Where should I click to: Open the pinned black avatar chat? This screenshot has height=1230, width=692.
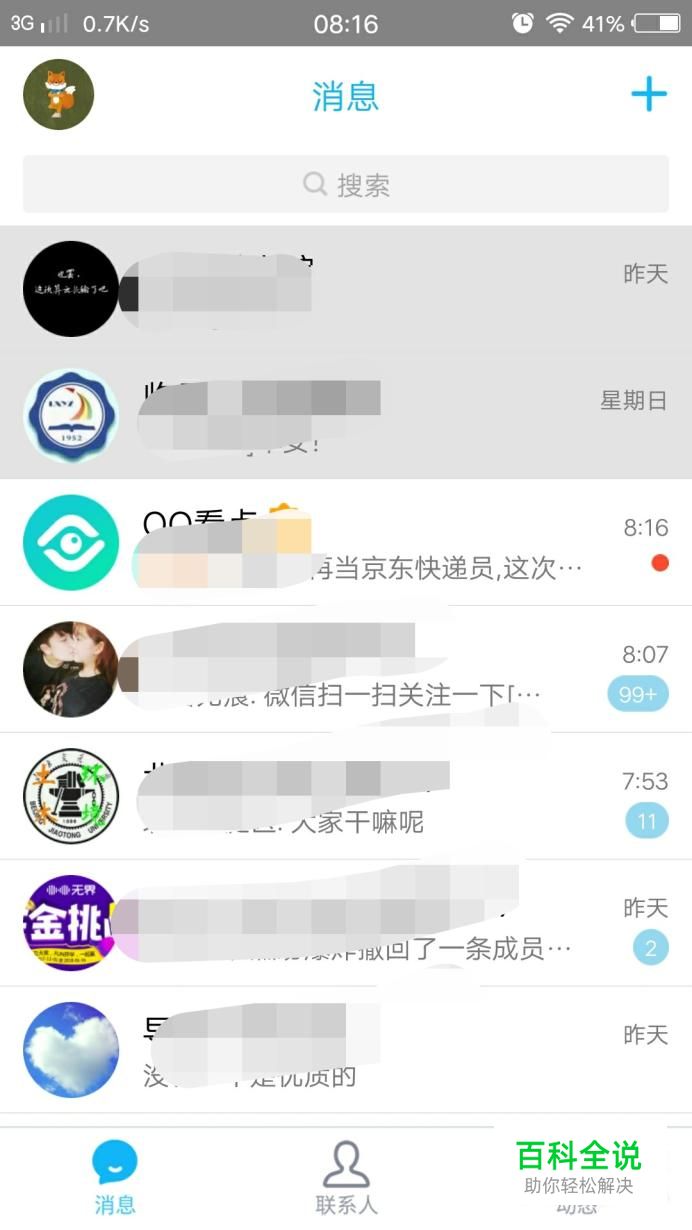pyautogui.click(x=346, y=288)
